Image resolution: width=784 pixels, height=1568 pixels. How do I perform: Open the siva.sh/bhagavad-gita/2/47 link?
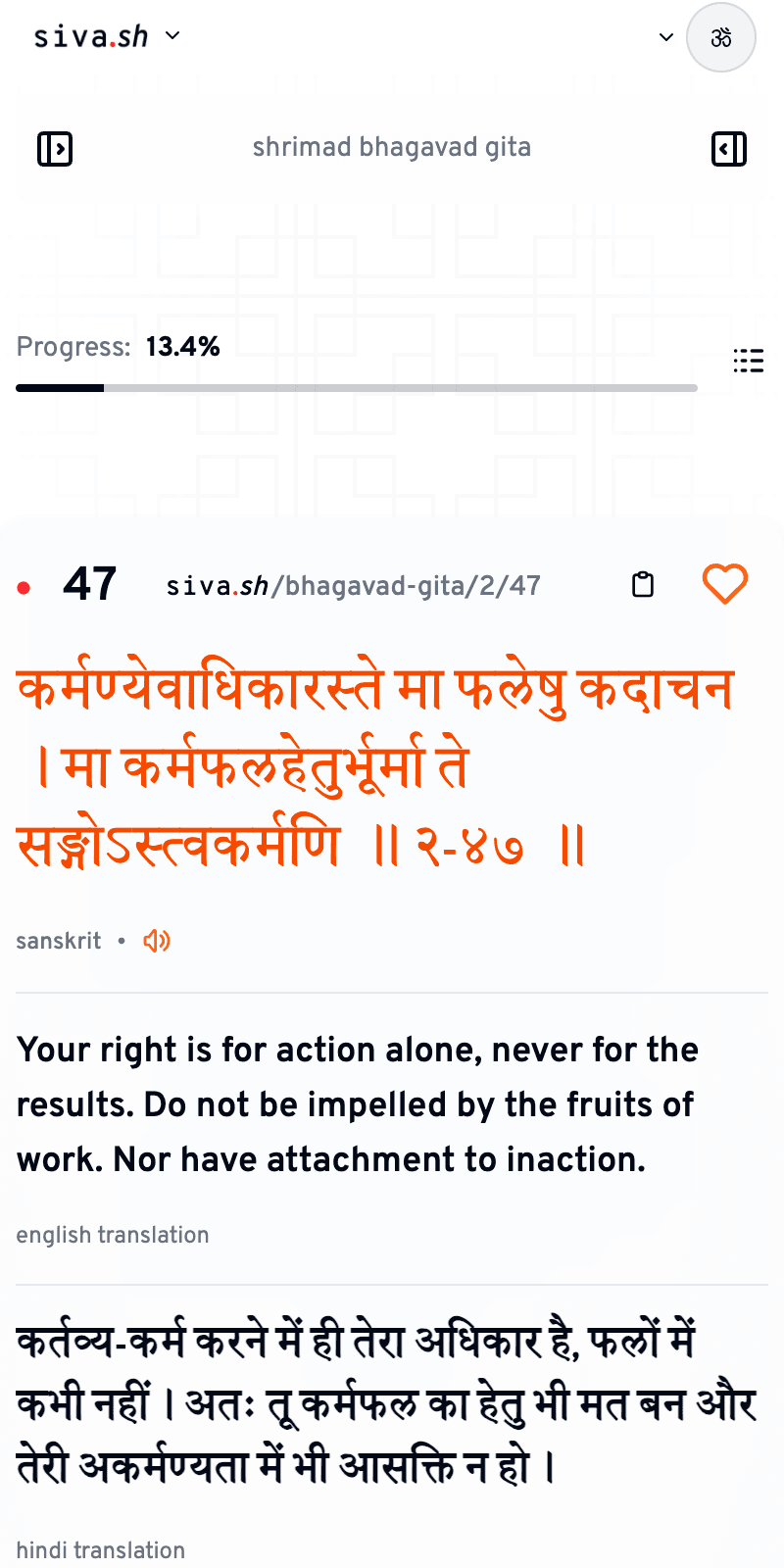click(353, 586)
